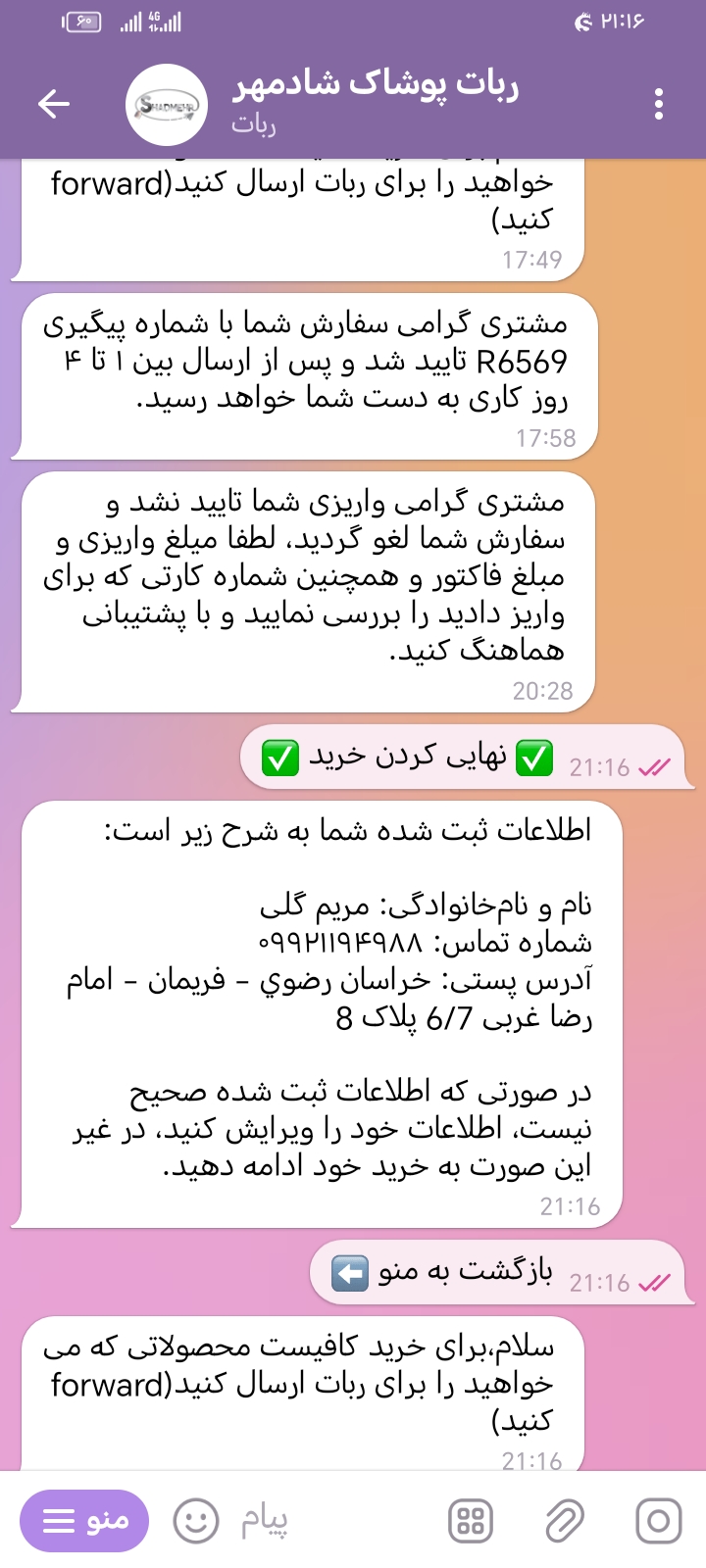Open the three-dot overflow menu

coord(659,104)
